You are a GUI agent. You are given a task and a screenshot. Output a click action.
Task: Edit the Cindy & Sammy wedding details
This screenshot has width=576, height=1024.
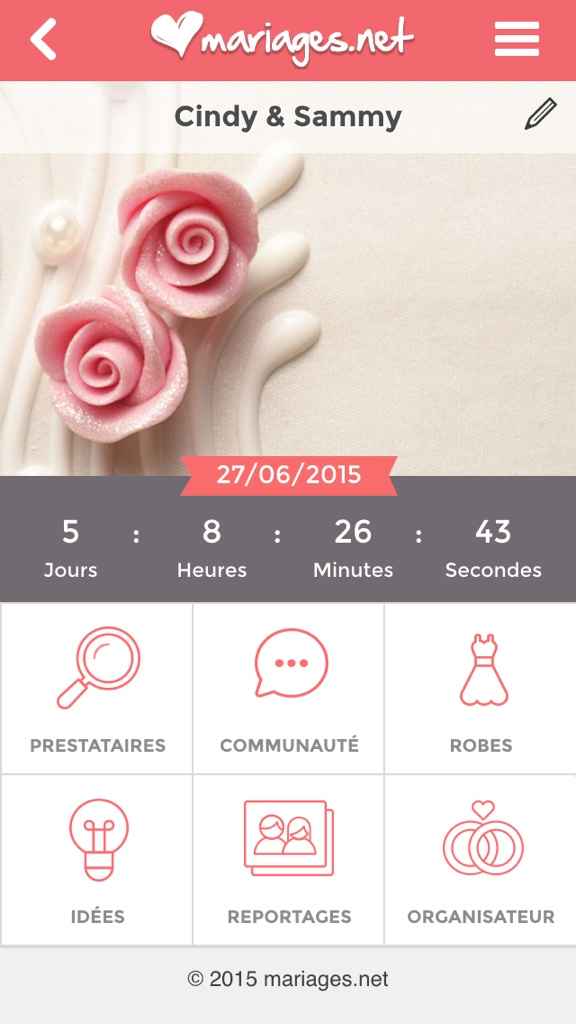541,114
